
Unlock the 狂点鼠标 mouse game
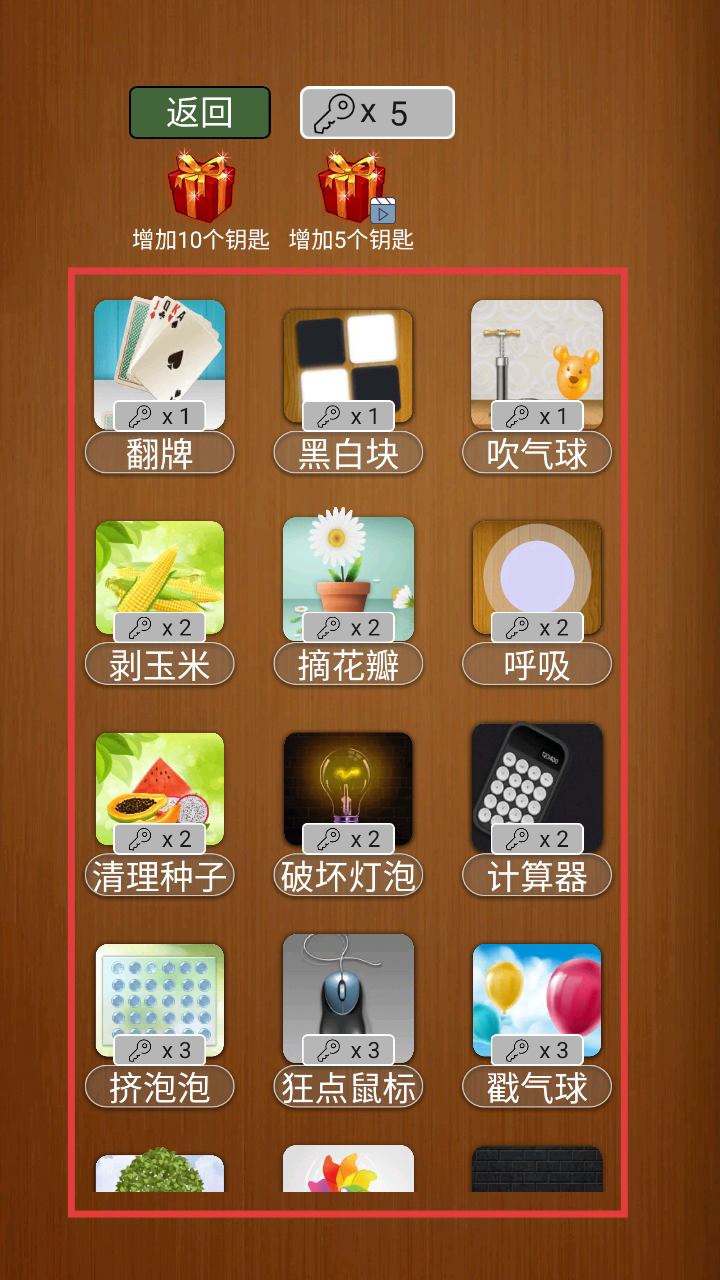pyautogui.click(x=348, y=1000)
